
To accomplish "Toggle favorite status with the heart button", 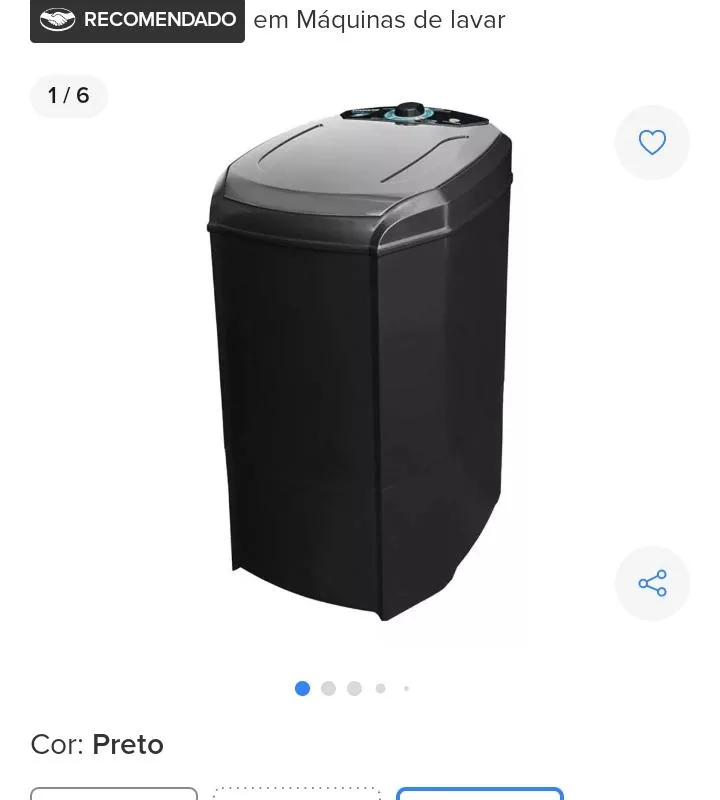I will (652, 142).
